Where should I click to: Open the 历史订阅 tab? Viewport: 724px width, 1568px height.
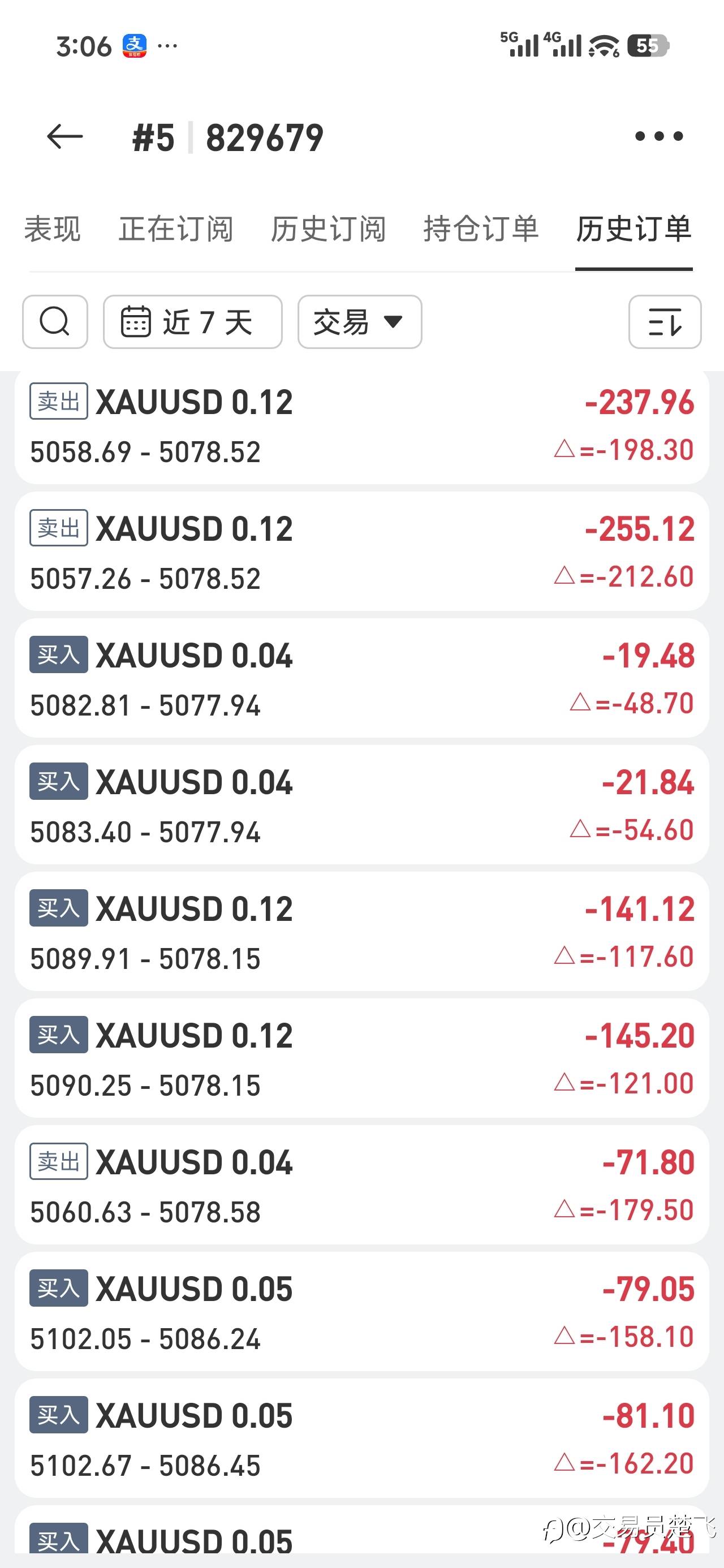click(328, 229)
